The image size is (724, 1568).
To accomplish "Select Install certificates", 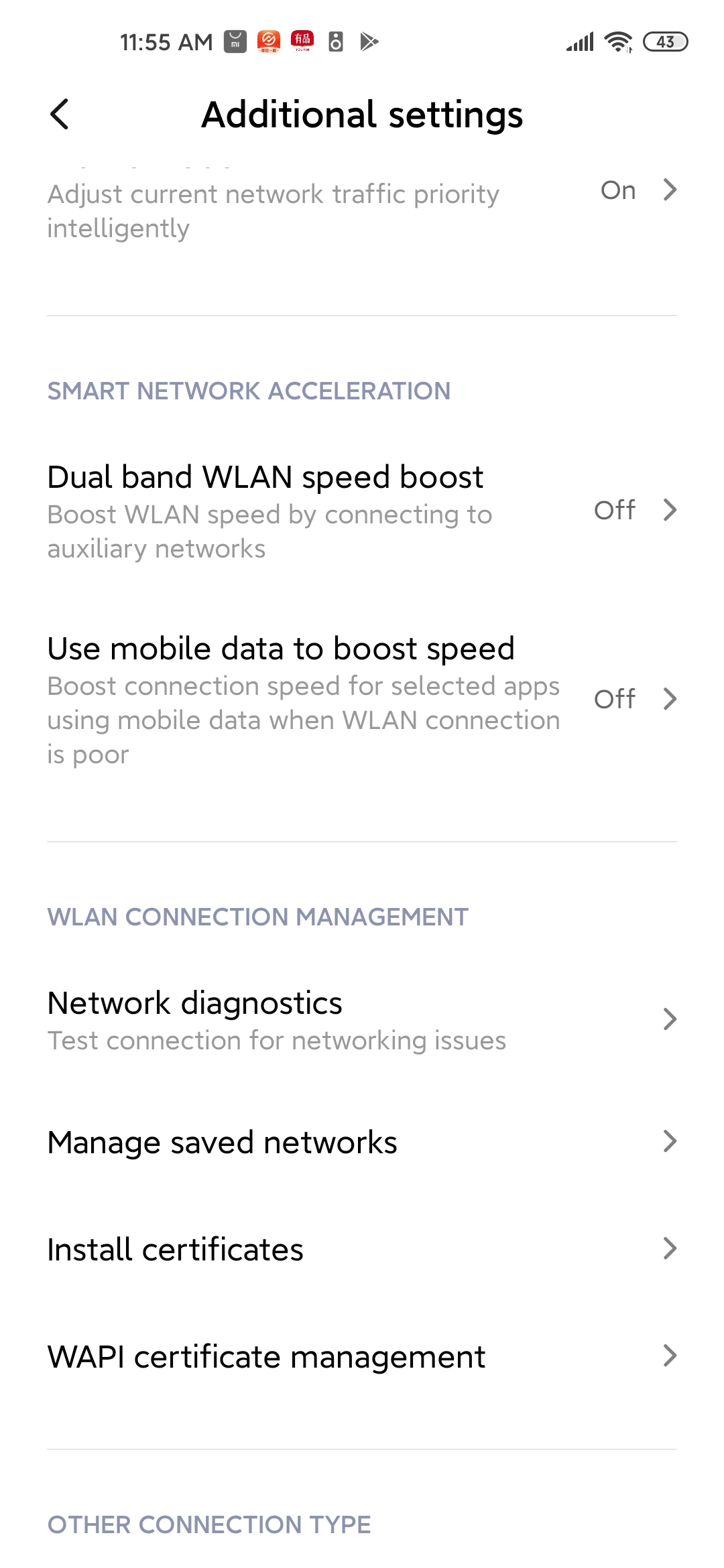I will click(362, 1249).
